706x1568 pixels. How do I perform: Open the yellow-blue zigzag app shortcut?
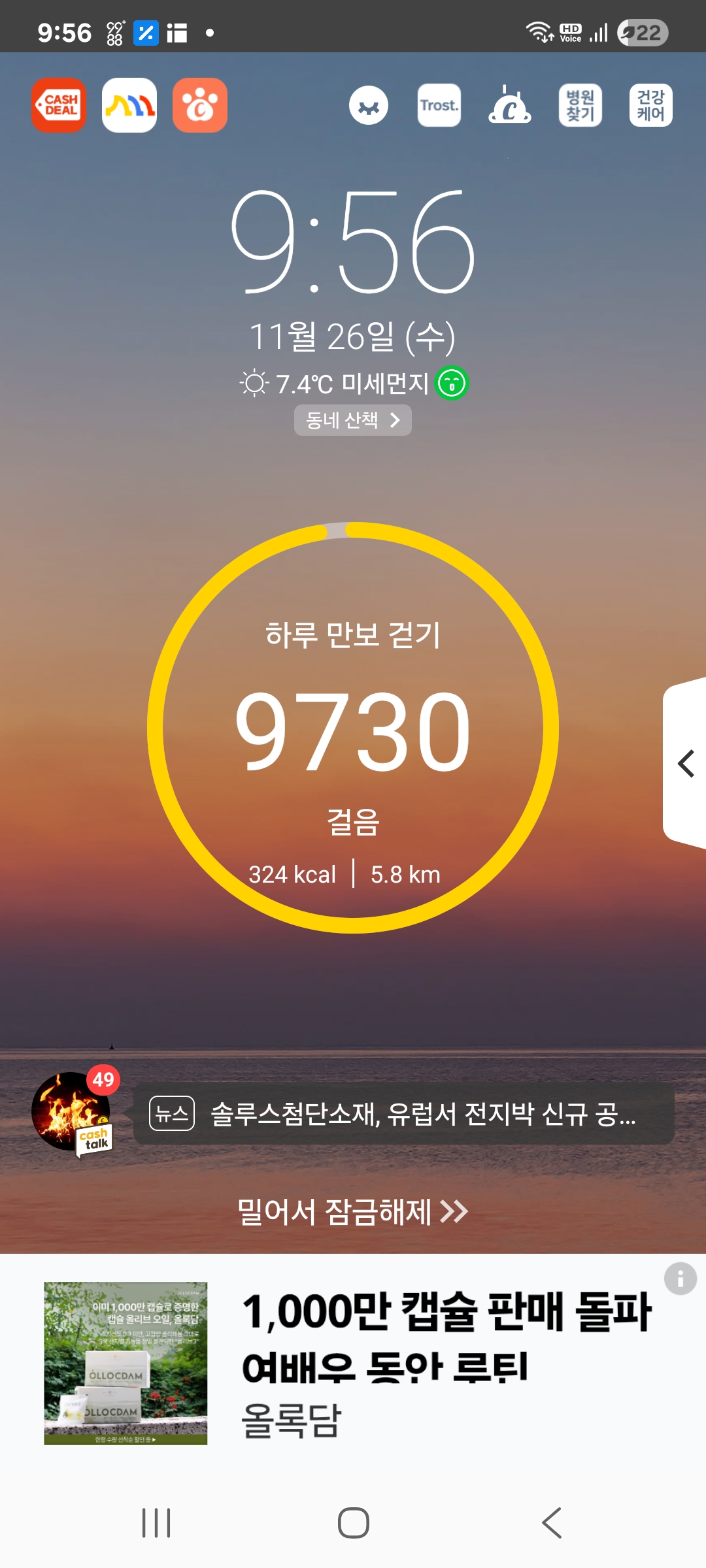[129, 105]
